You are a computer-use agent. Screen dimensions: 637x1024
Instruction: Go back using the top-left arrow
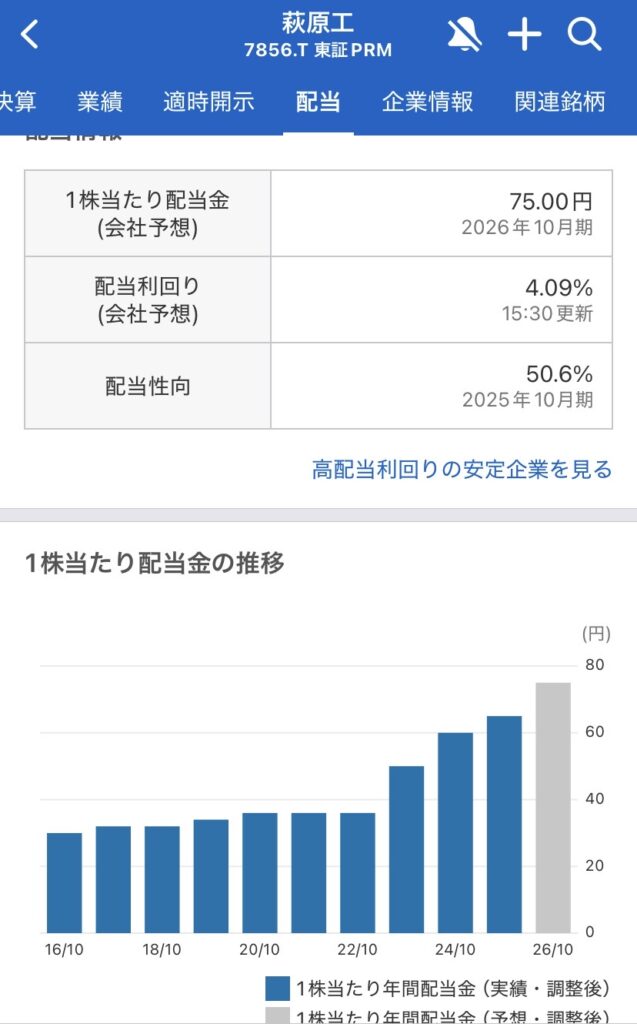[x=30, y=35]
